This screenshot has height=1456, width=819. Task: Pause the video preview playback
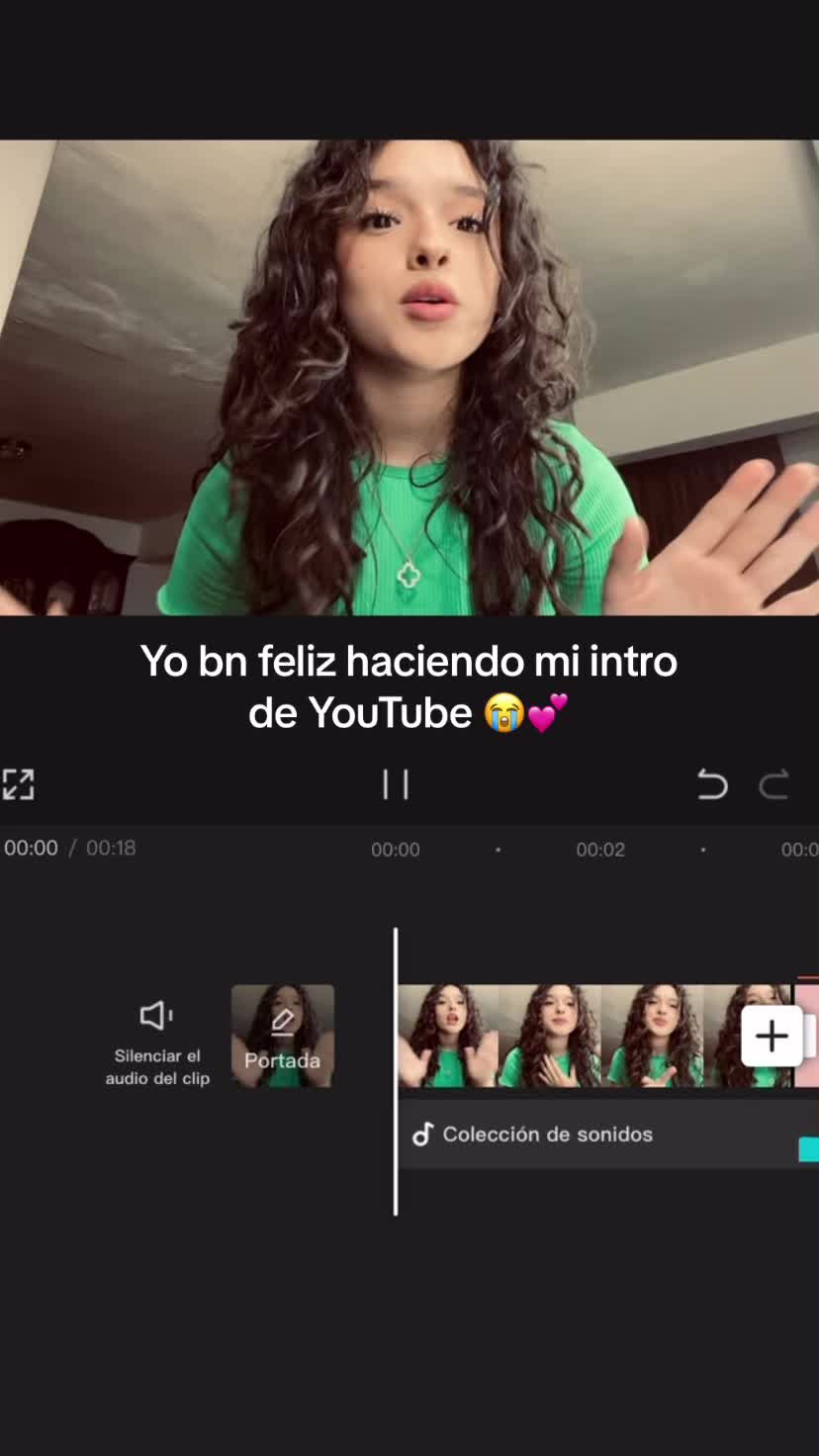[x=396, y=784]
